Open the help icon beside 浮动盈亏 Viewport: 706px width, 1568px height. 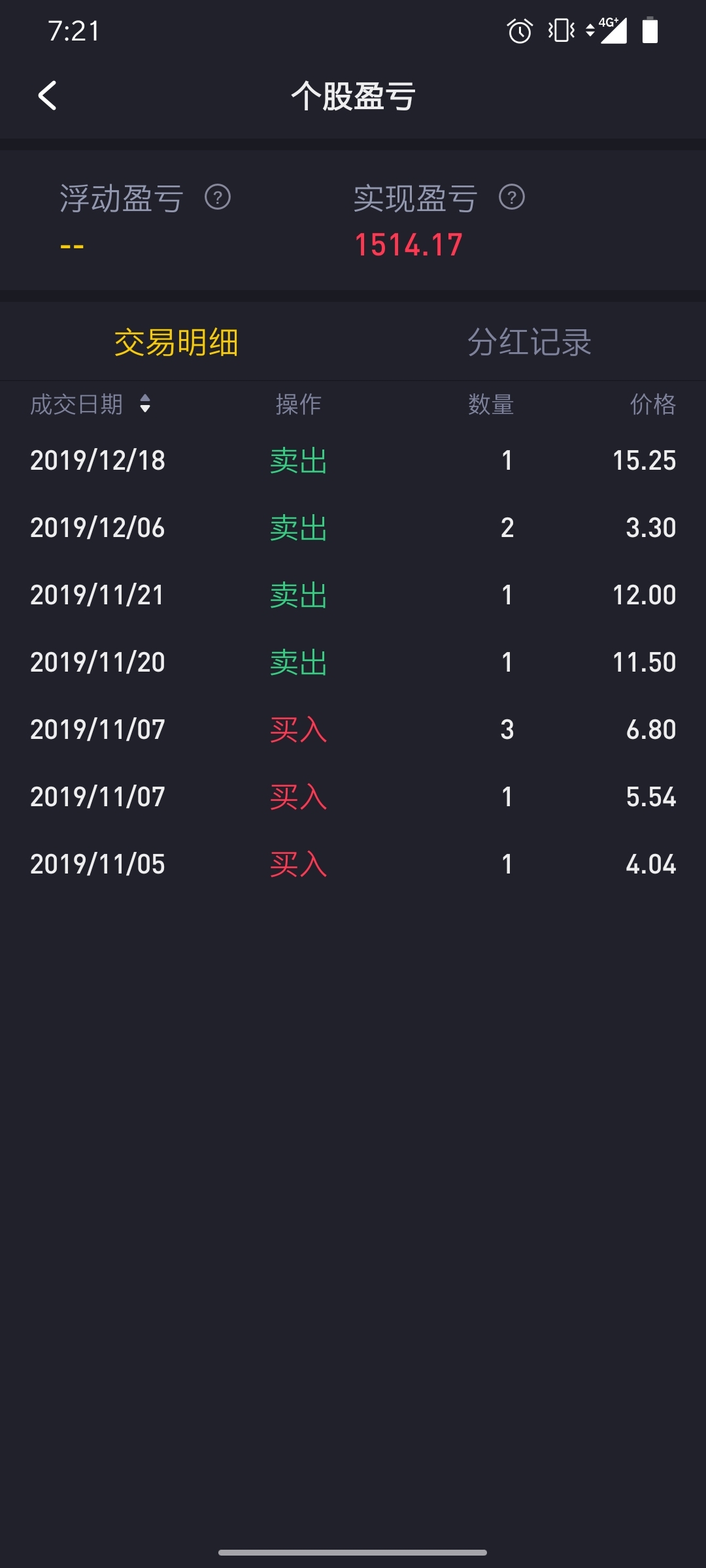[218, 197]
